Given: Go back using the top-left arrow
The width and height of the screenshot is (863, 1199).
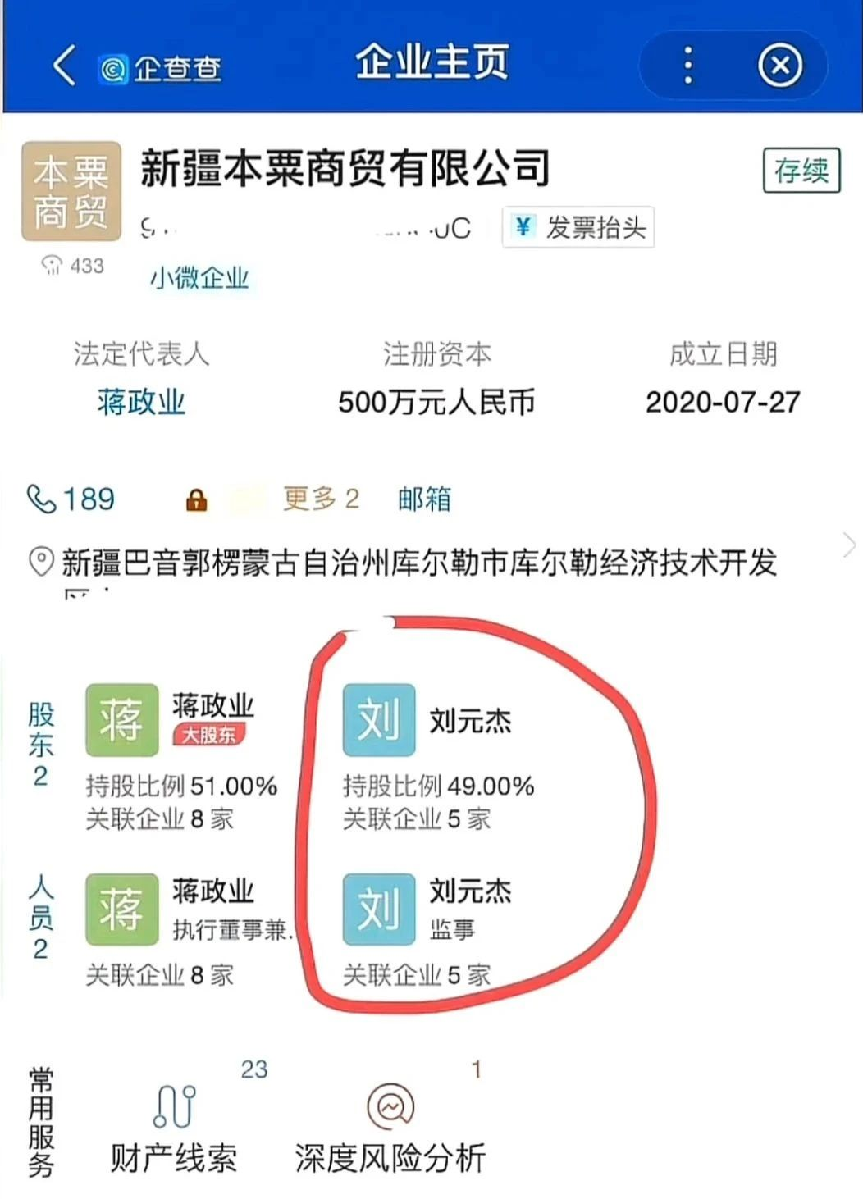Looking at the screenshot, I should coord(64,66).
